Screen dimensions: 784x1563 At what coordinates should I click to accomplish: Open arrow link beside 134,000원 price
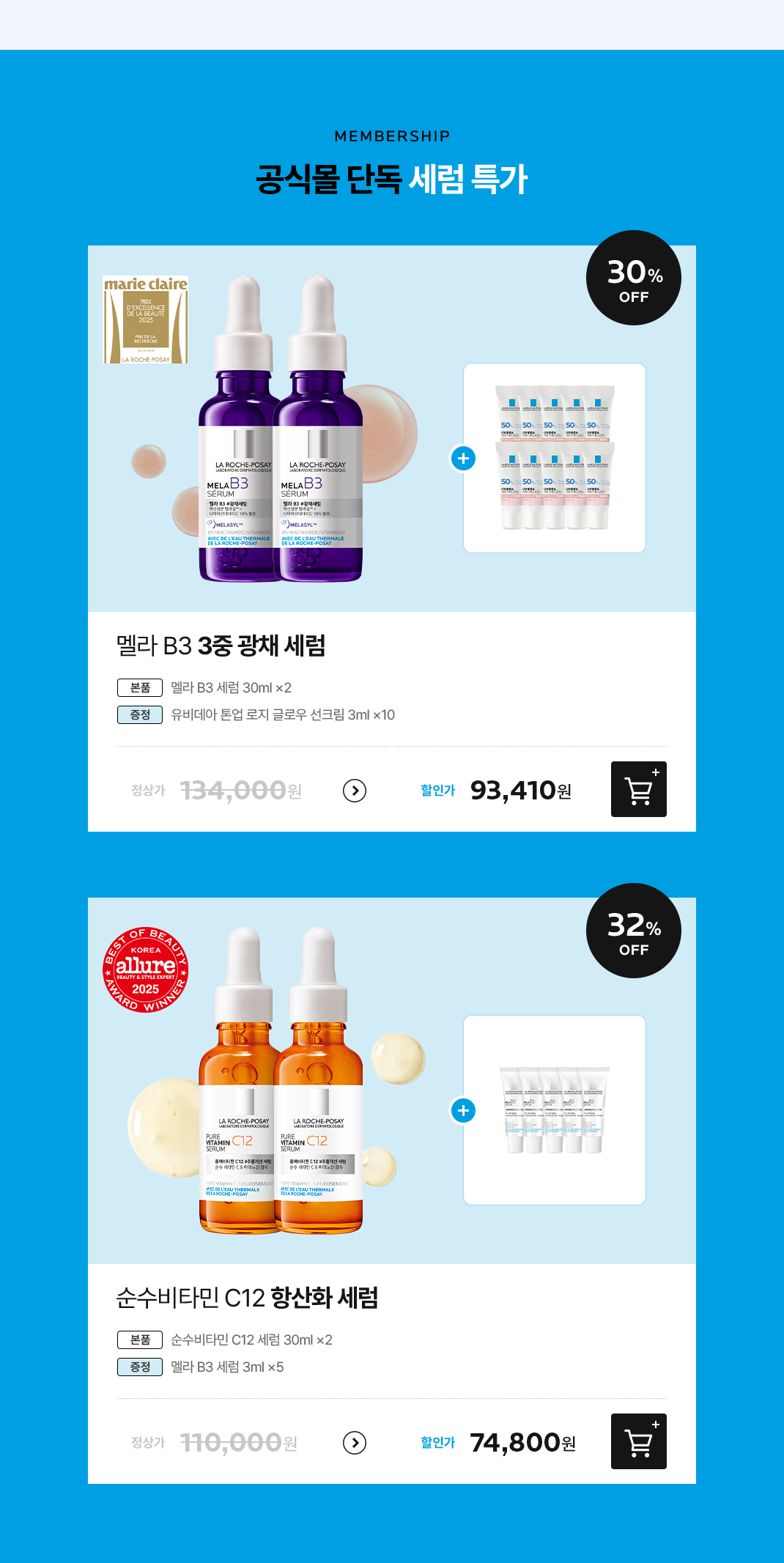click(355, 791)
